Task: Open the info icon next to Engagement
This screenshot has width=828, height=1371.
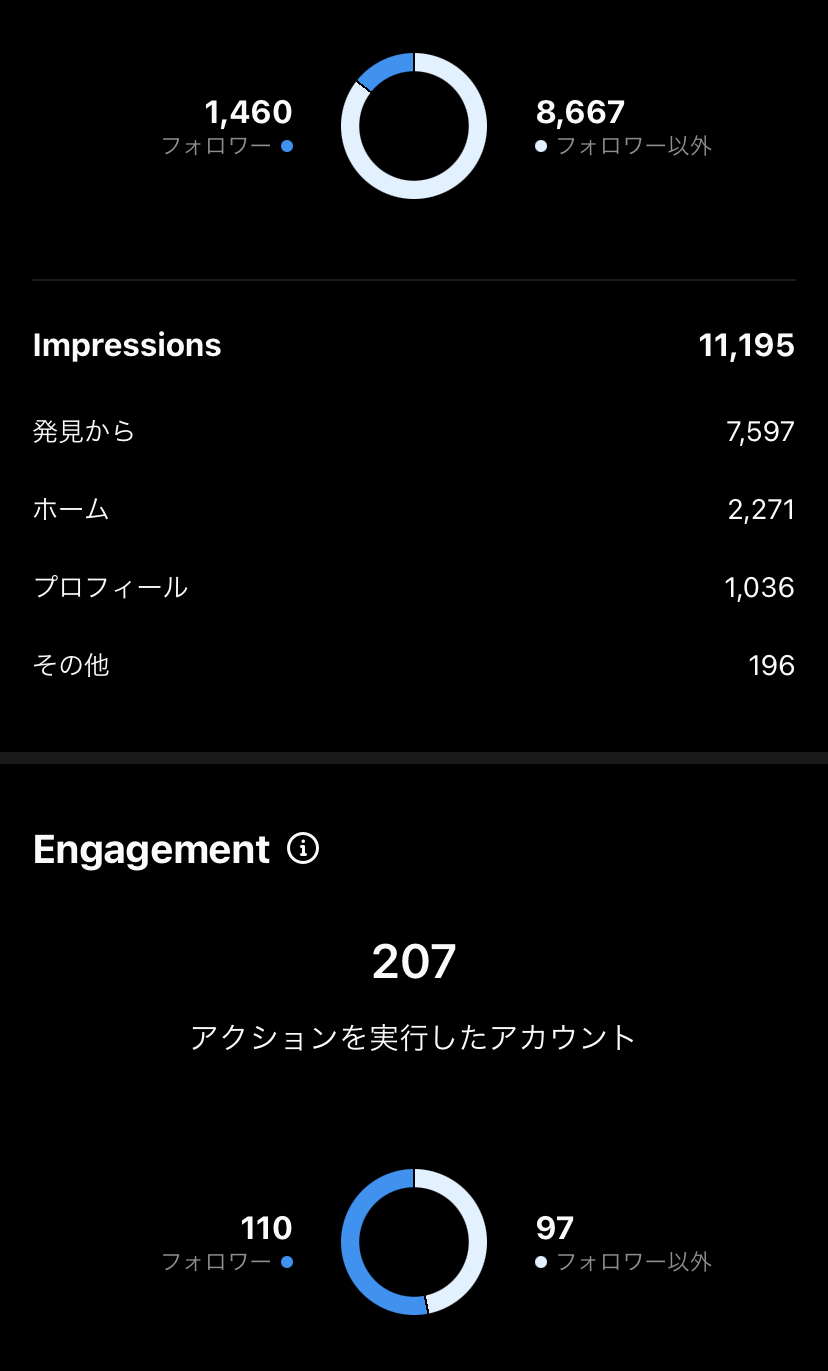Action: click(303, 849)
